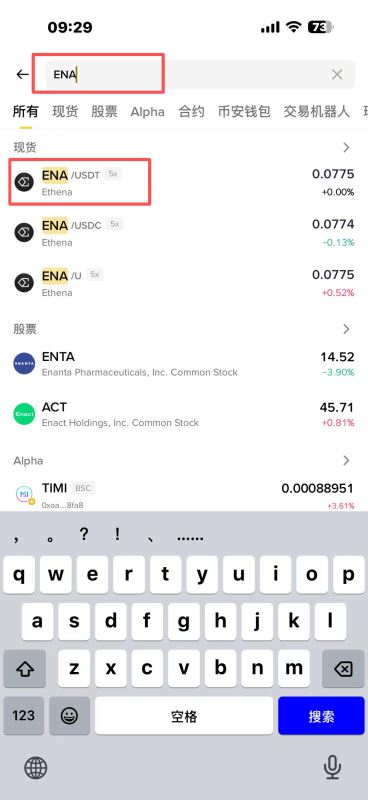
Task: Switch to the 现货 tab
Action: (65, 112)
